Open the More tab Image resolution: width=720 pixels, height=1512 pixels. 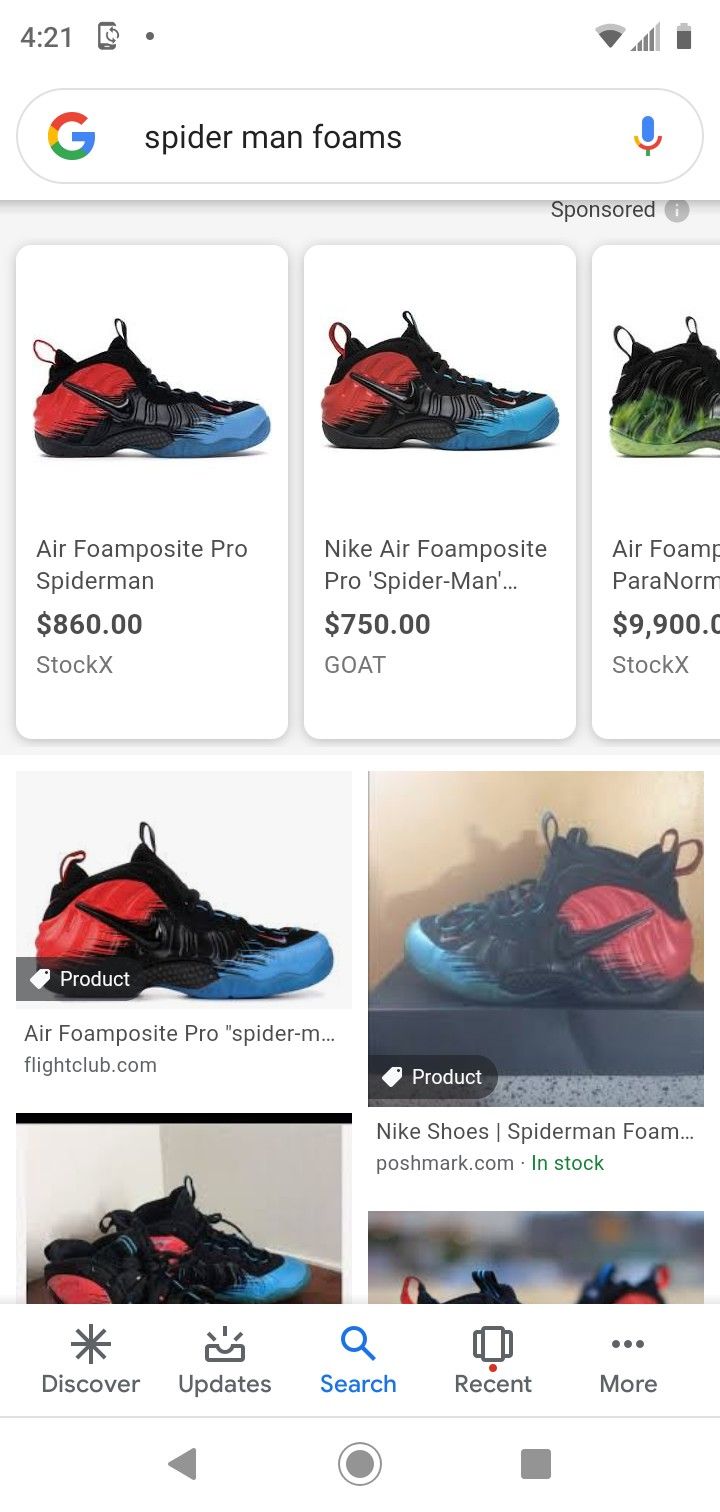[x=628, y=1360]
